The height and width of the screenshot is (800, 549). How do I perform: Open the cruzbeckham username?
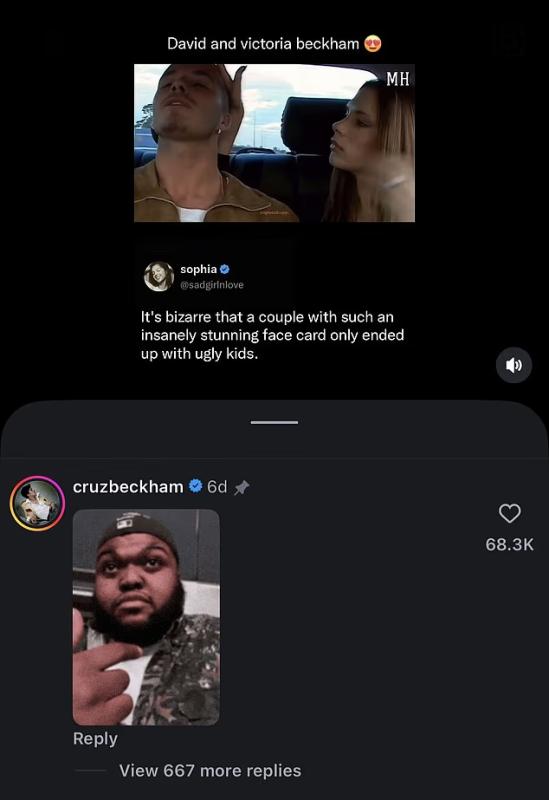tap(128, 487)
